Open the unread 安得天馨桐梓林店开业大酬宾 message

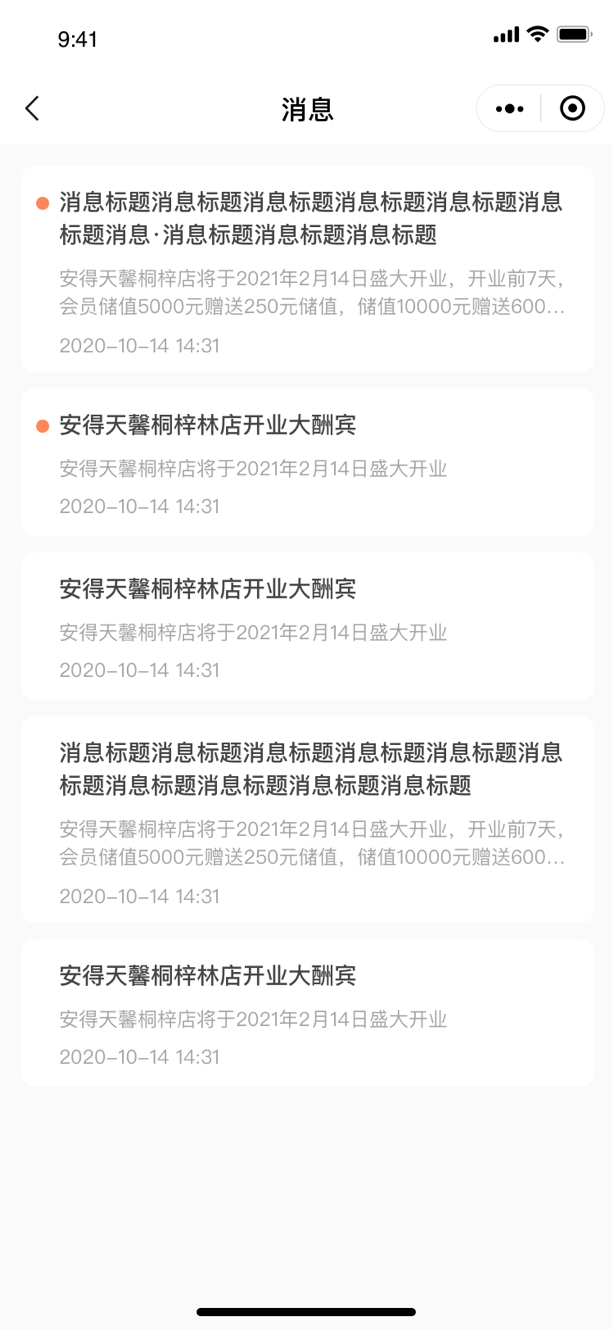[x=307, y=462]
